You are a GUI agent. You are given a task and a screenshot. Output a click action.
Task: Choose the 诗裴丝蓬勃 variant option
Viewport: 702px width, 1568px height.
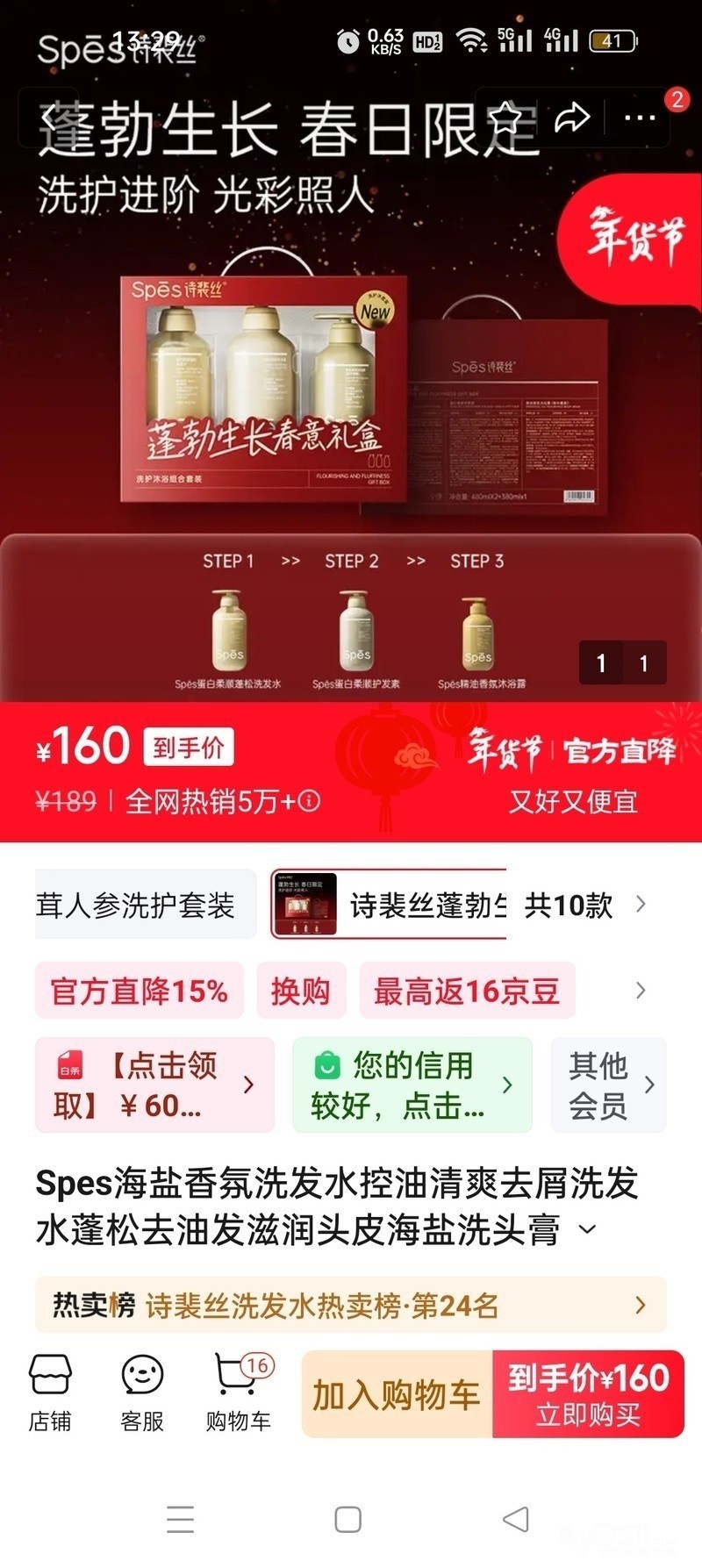390,905
